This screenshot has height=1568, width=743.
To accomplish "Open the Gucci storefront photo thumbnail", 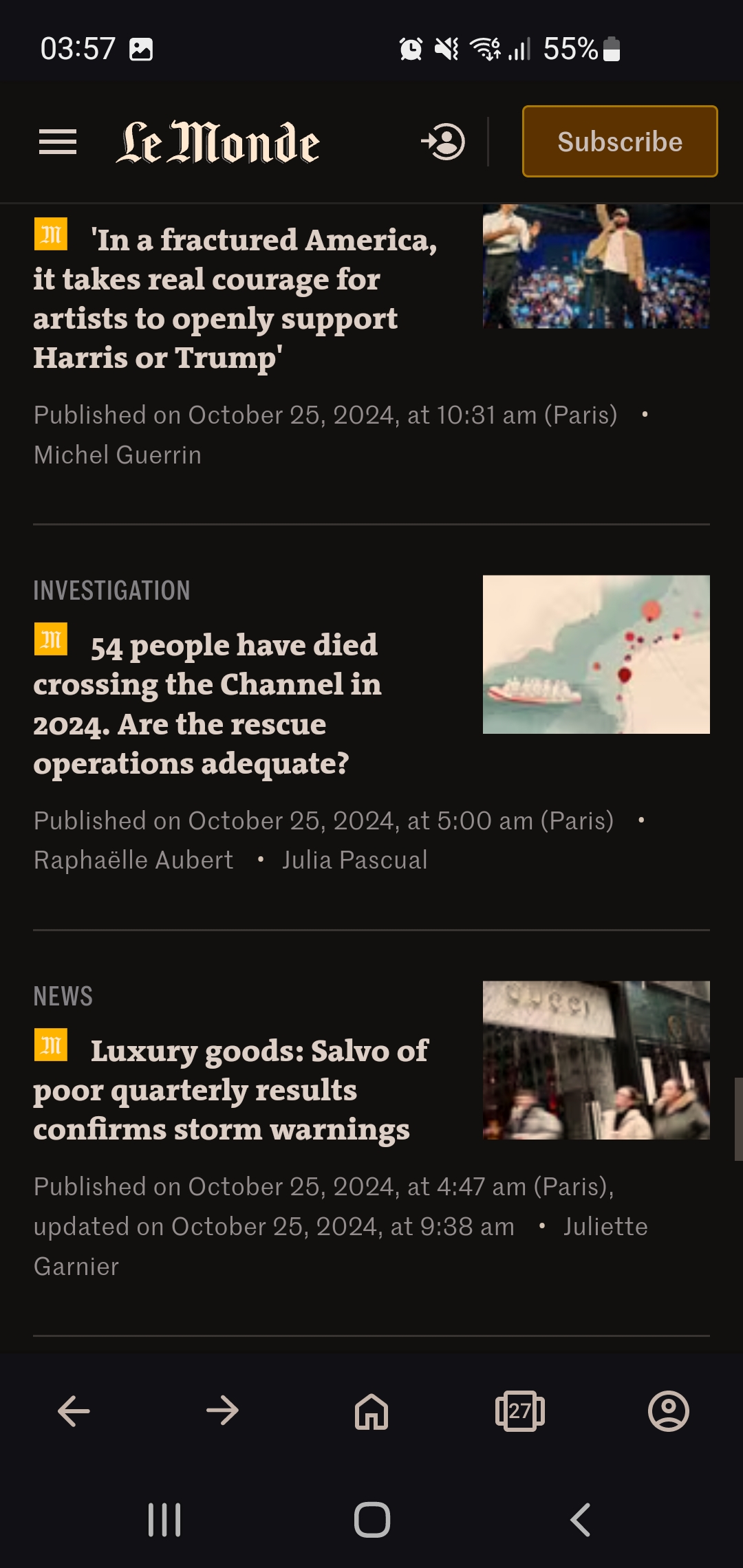I will (x=596, y=1060).
